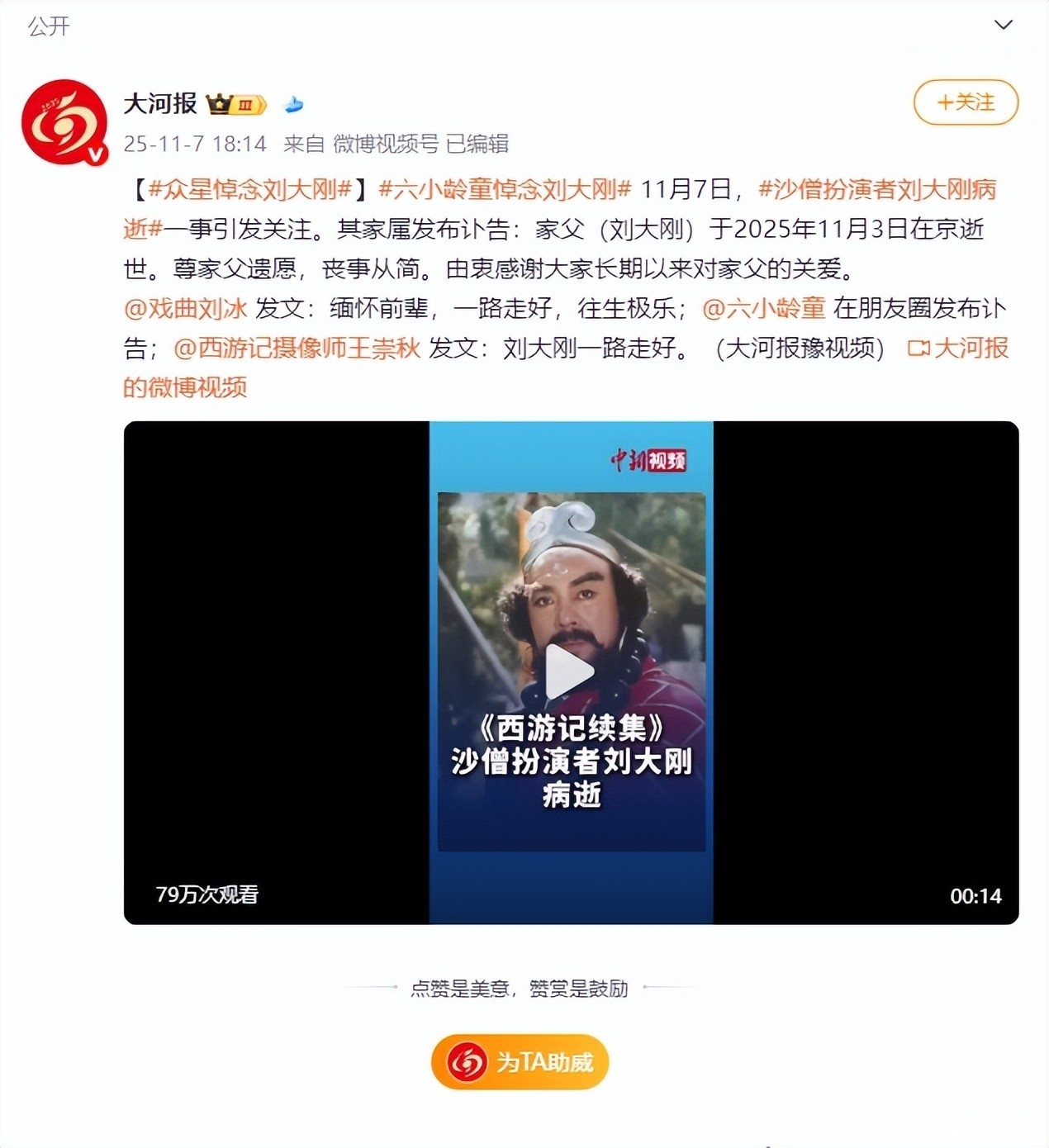Open hashtag #众星悼念刘大刚#
This screenshot has height=1148, width=1049.
coord(250,189)
